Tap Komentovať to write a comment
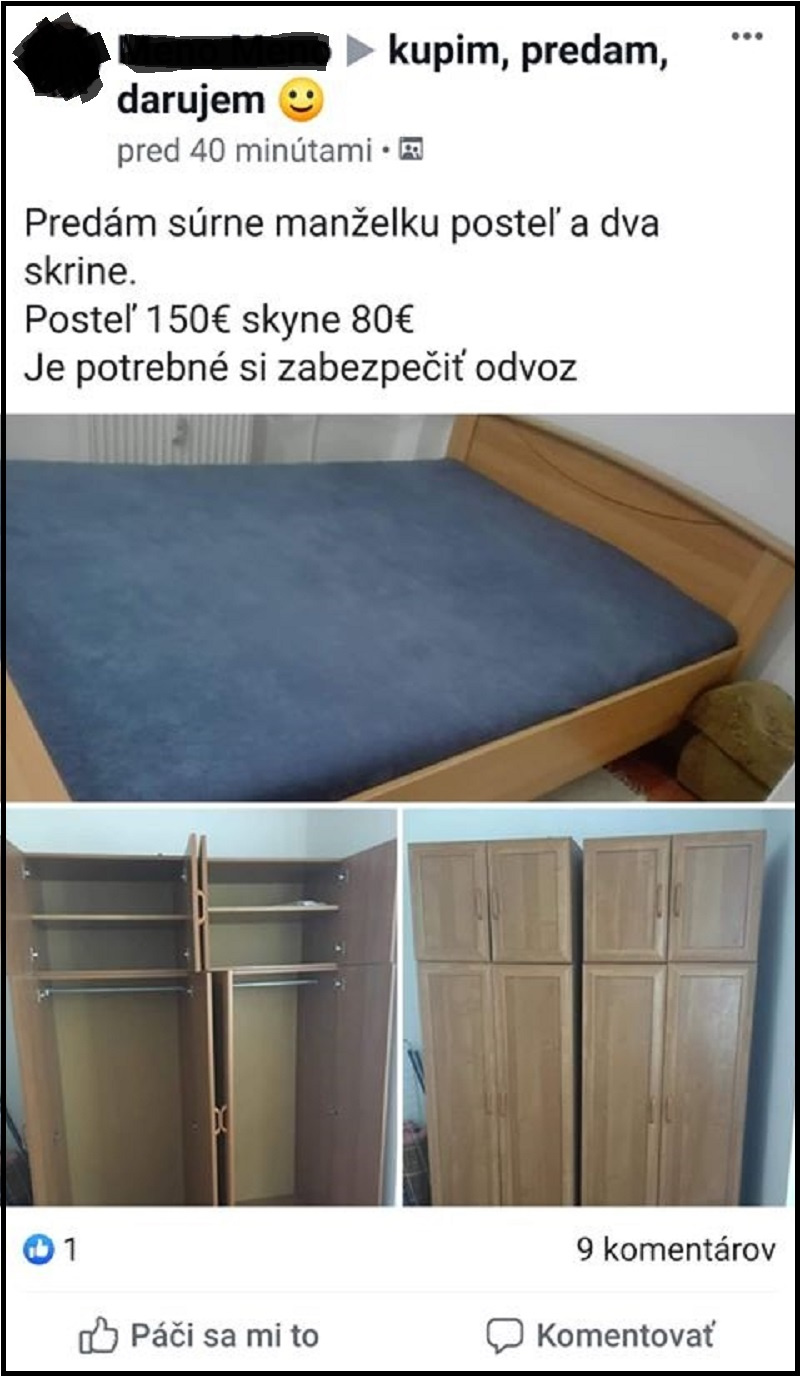 (x=601, y=1335)
